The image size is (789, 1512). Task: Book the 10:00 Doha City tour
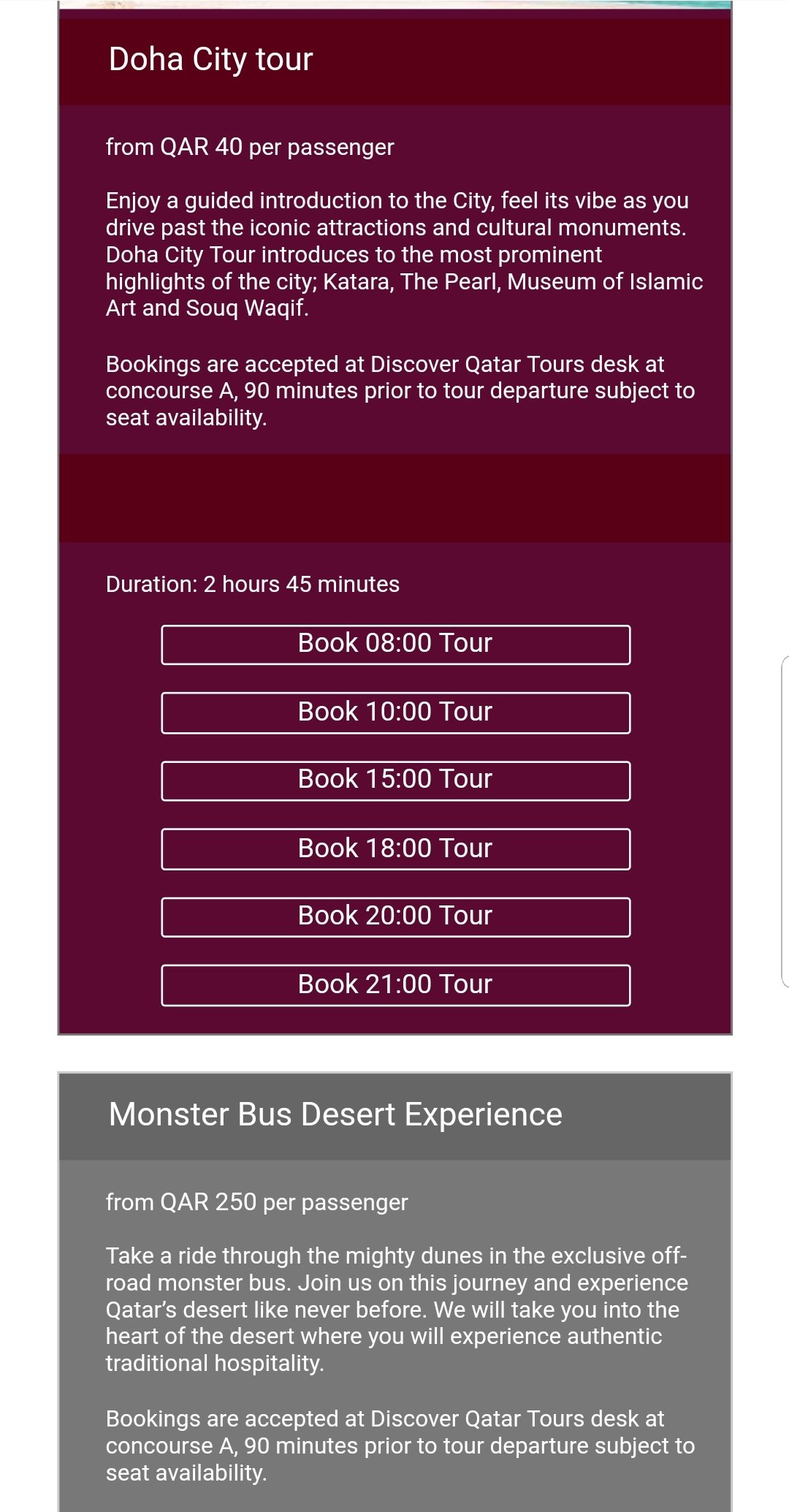pyautogui.click(x=395, y=713)
